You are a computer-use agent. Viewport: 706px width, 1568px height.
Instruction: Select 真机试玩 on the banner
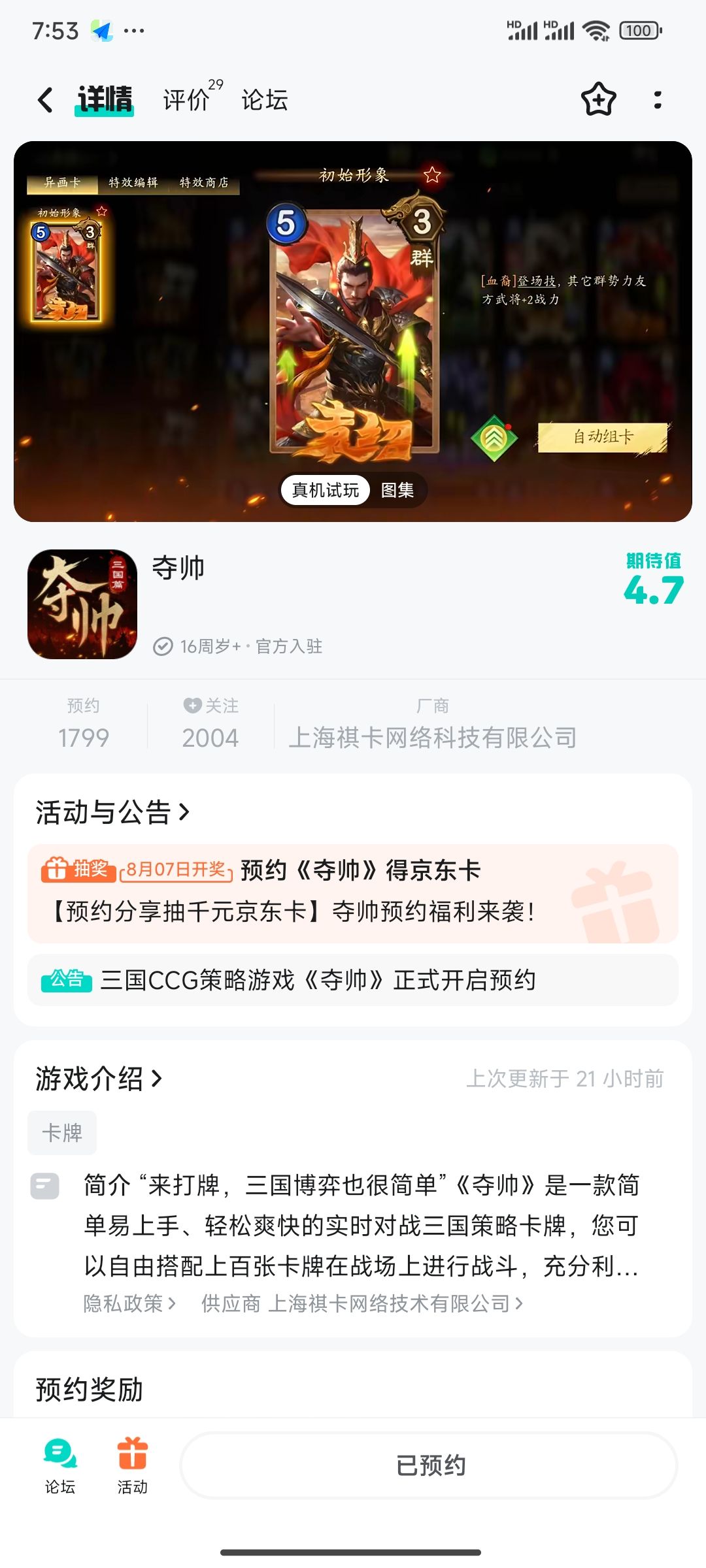pyautogui.click(x=326, y=490)
